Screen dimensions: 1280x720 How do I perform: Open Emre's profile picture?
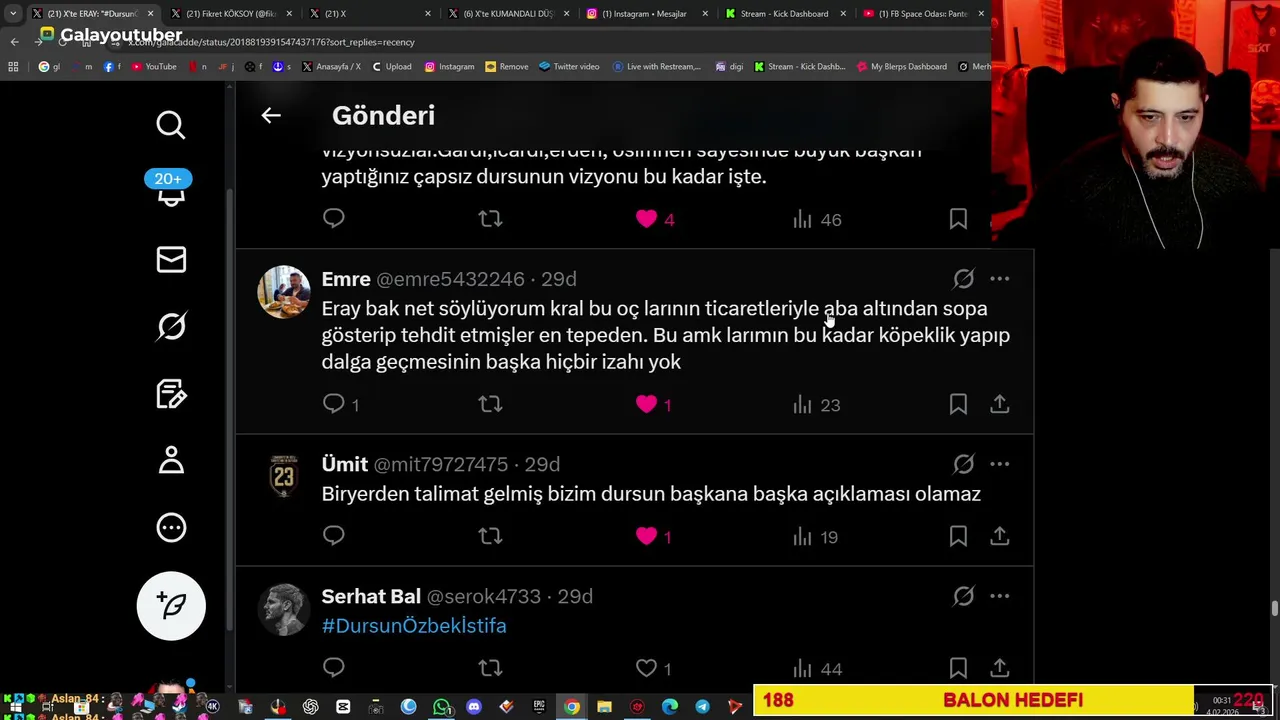tap(284, 292)
